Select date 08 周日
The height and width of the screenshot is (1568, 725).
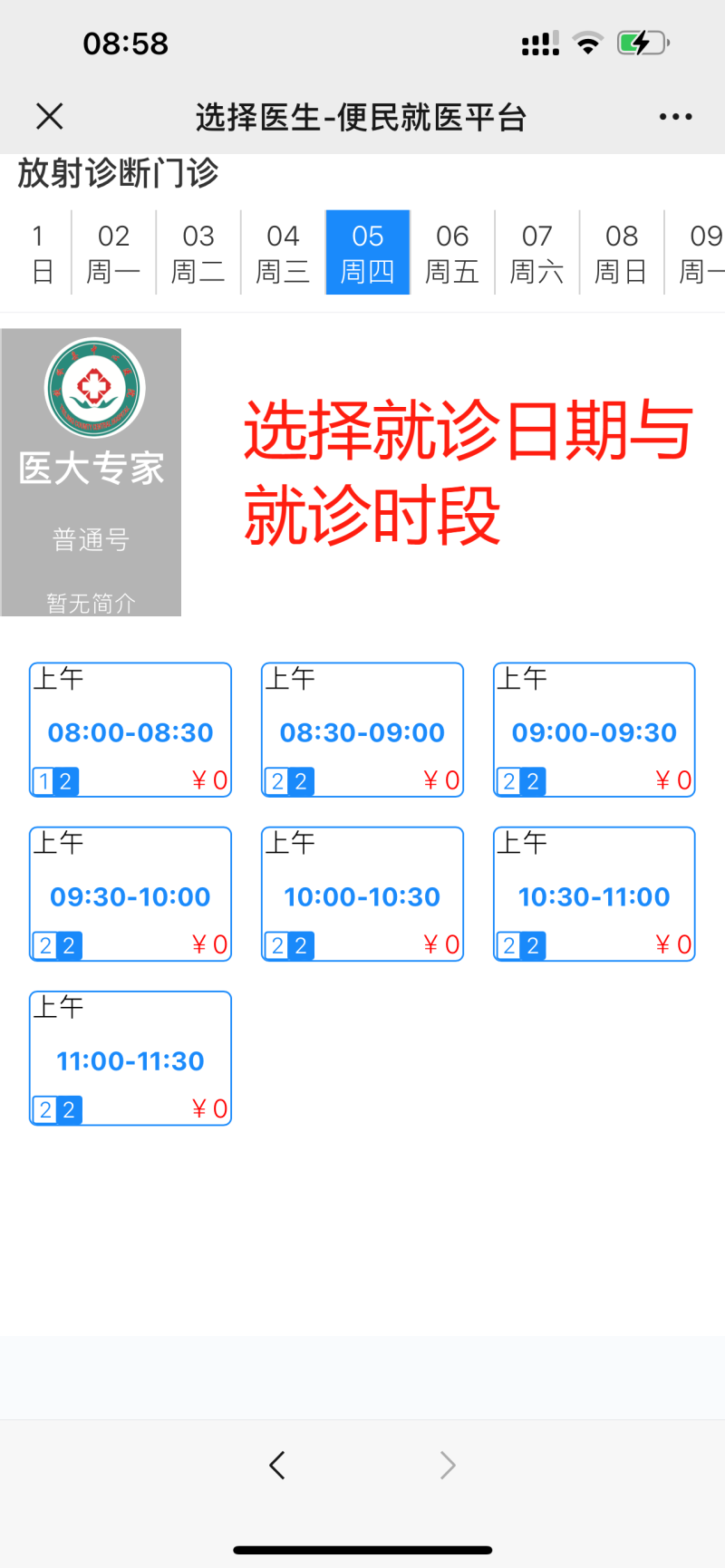(622, 253)
